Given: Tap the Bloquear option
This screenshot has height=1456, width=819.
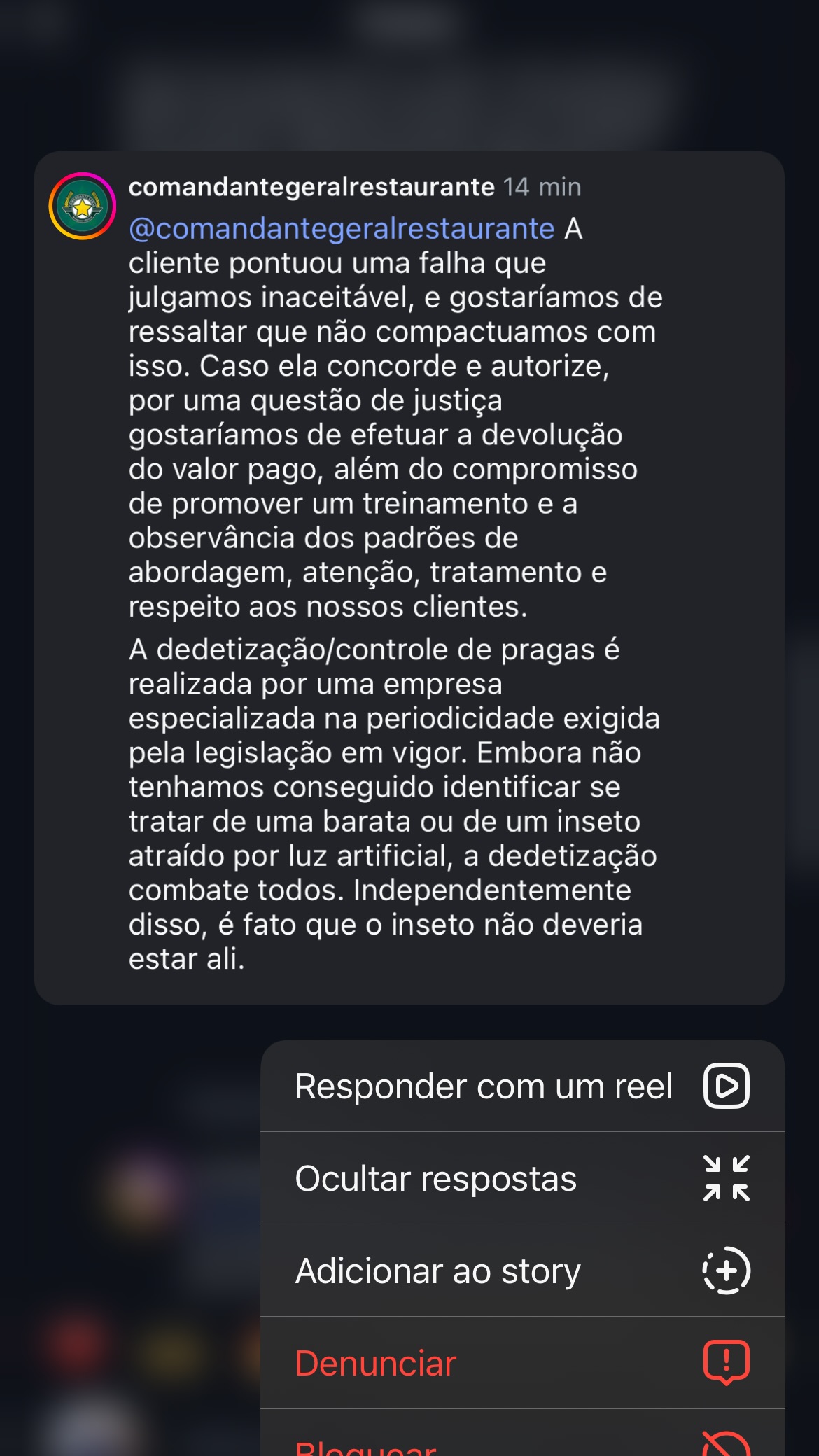Looking at the screenshot, I should coord(521,1442).
